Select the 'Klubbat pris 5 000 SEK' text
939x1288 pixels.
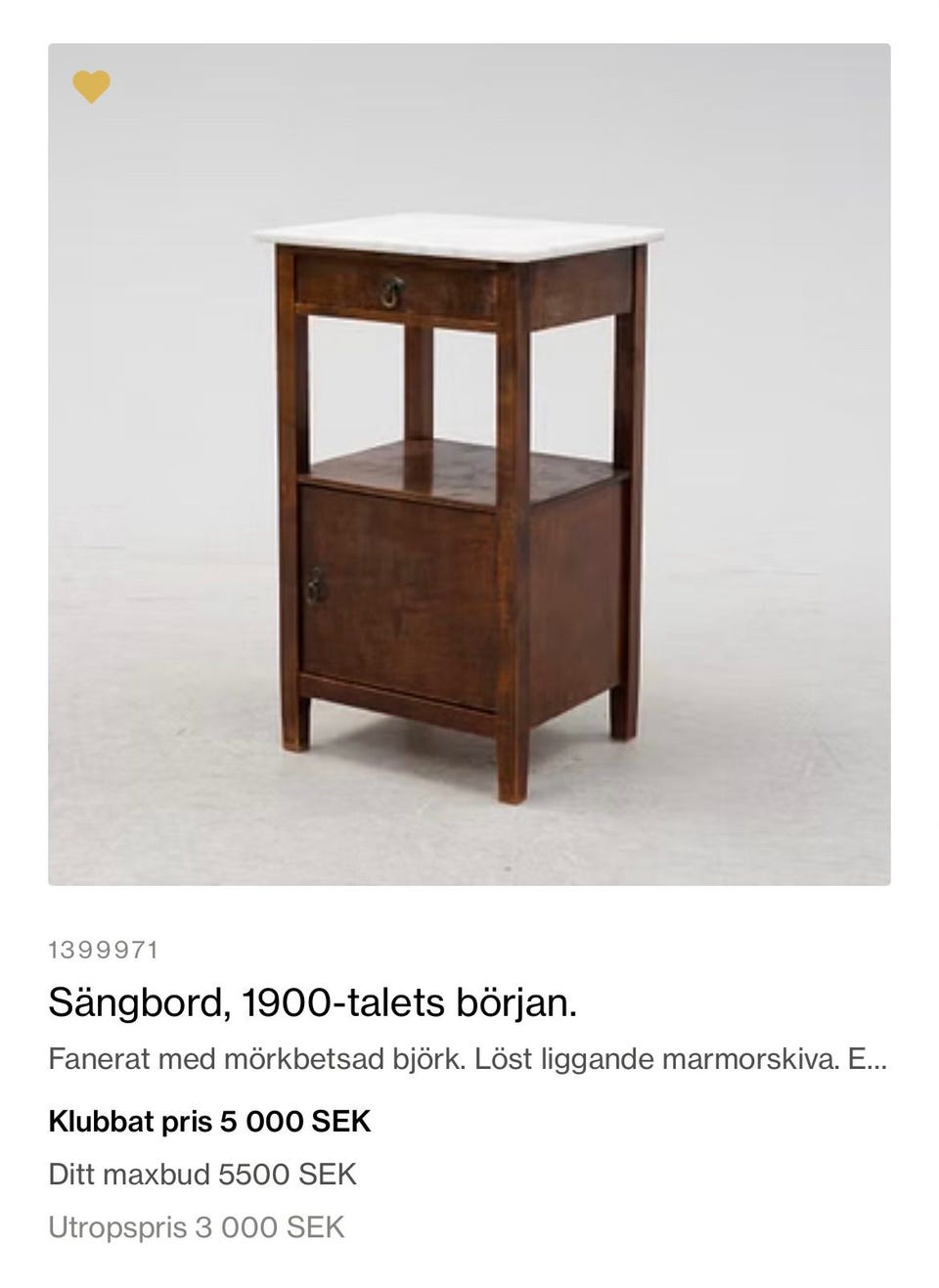[210, 1122]
